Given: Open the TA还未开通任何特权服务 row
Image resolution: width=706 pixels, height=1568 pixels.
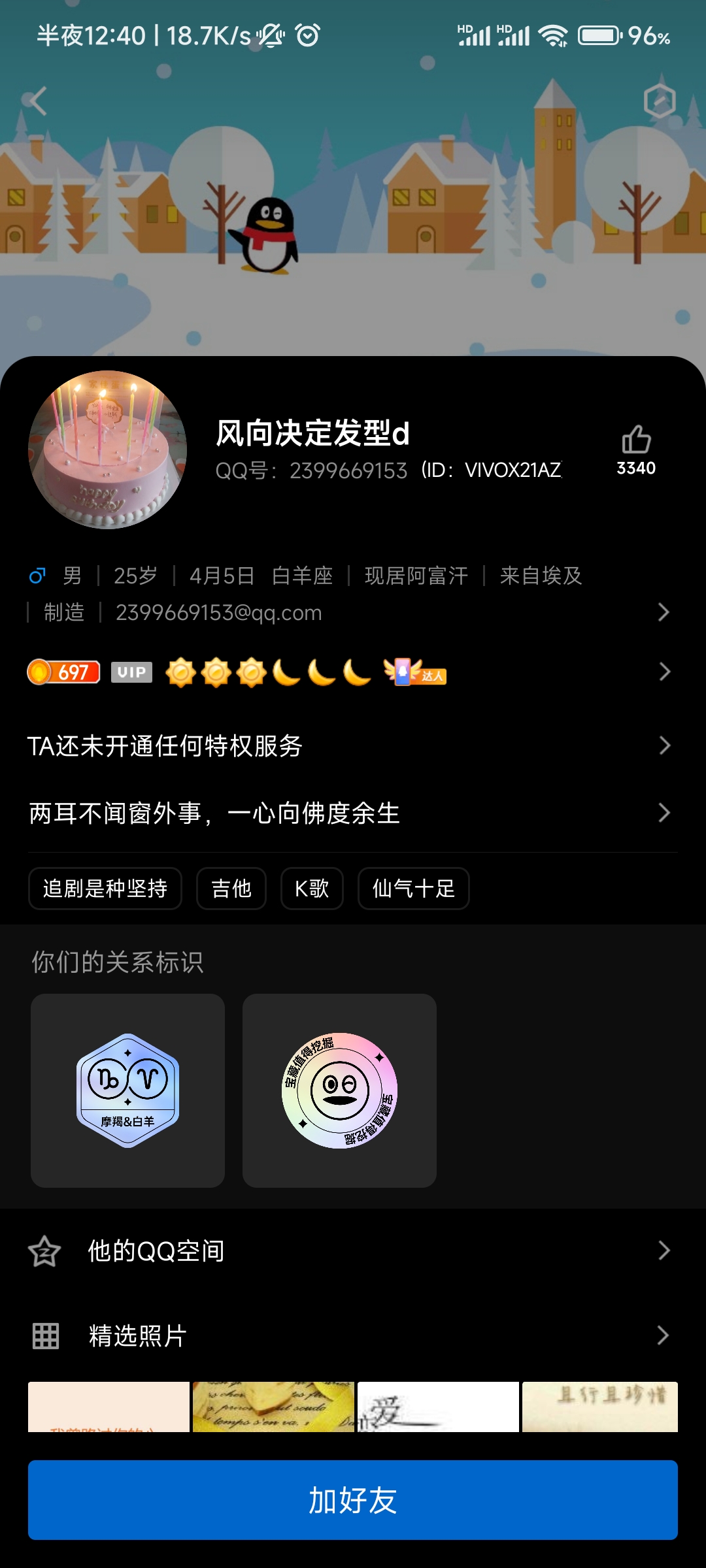Looking at the screenshot, I should (353, 745).
